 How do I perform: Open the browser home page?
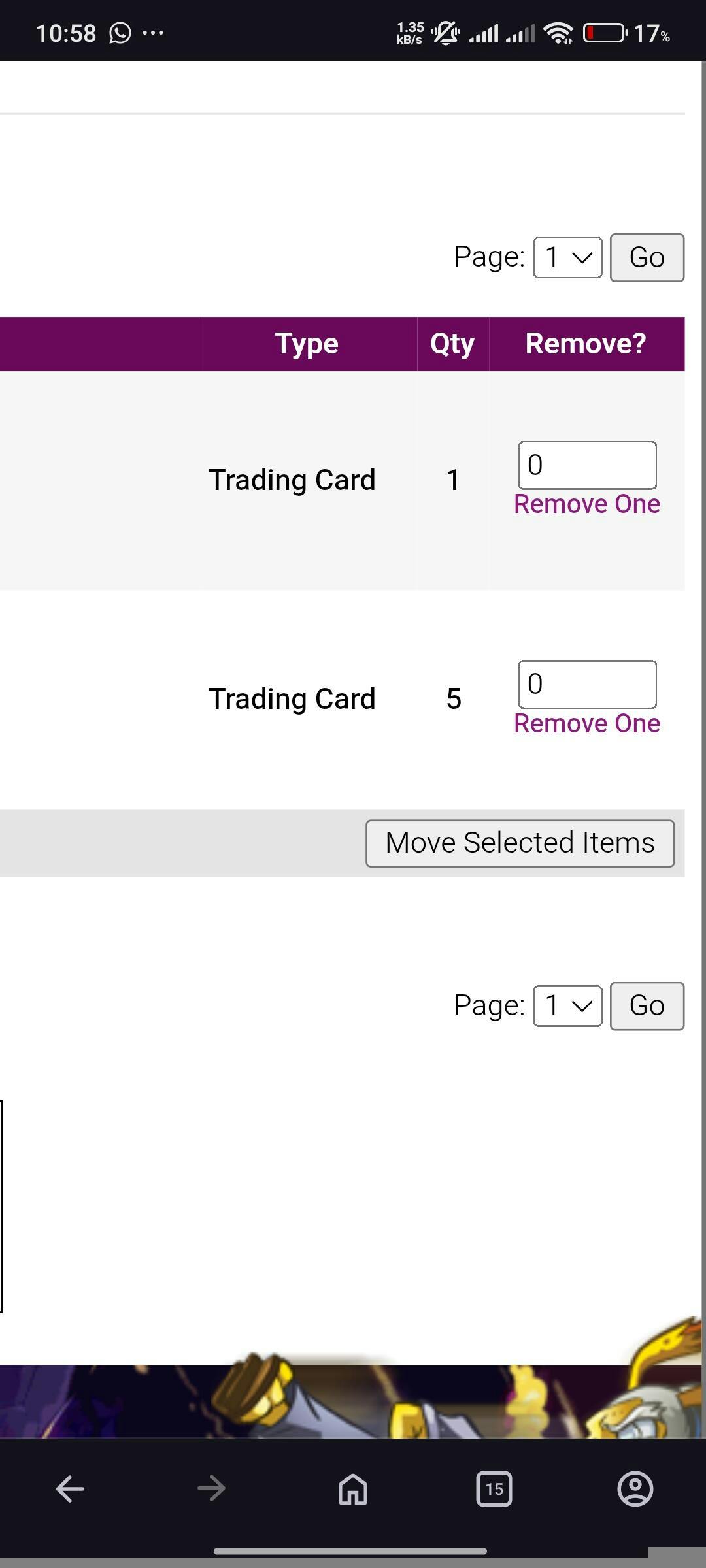tap(353, 1490)
